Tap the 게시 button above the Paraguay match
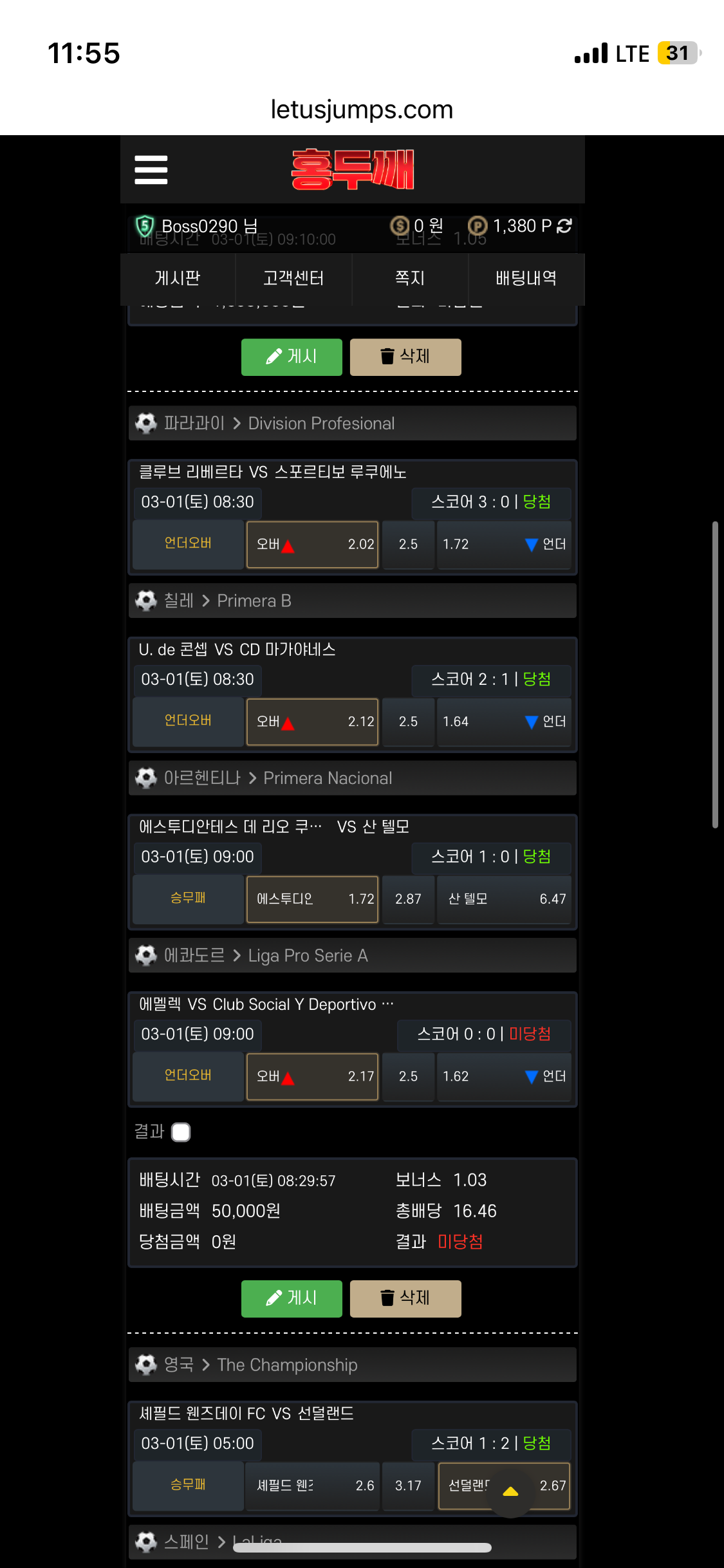This screenshot has height=1568, width=724. (x=292, y=357)
